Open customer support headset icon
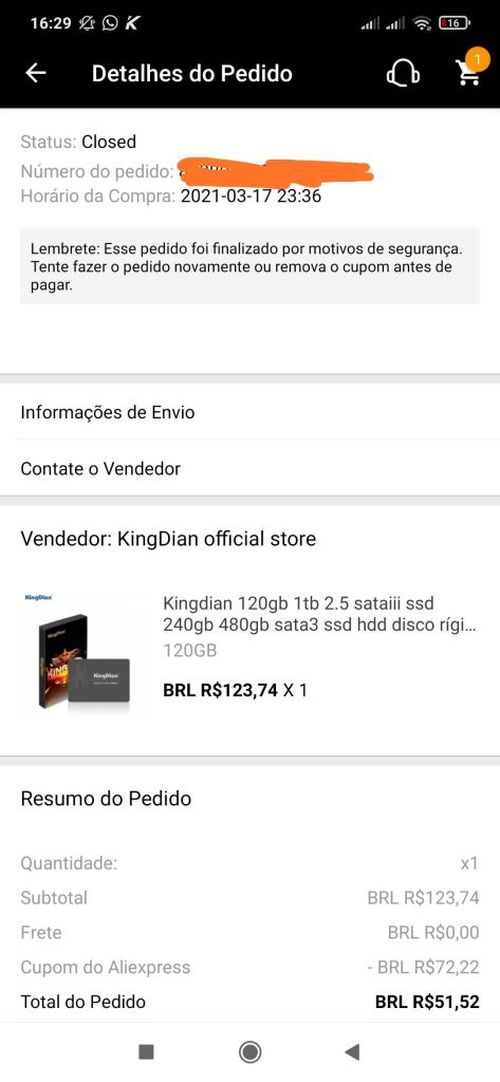Viewport: 500px width, 1082px height. click(403, 72)
